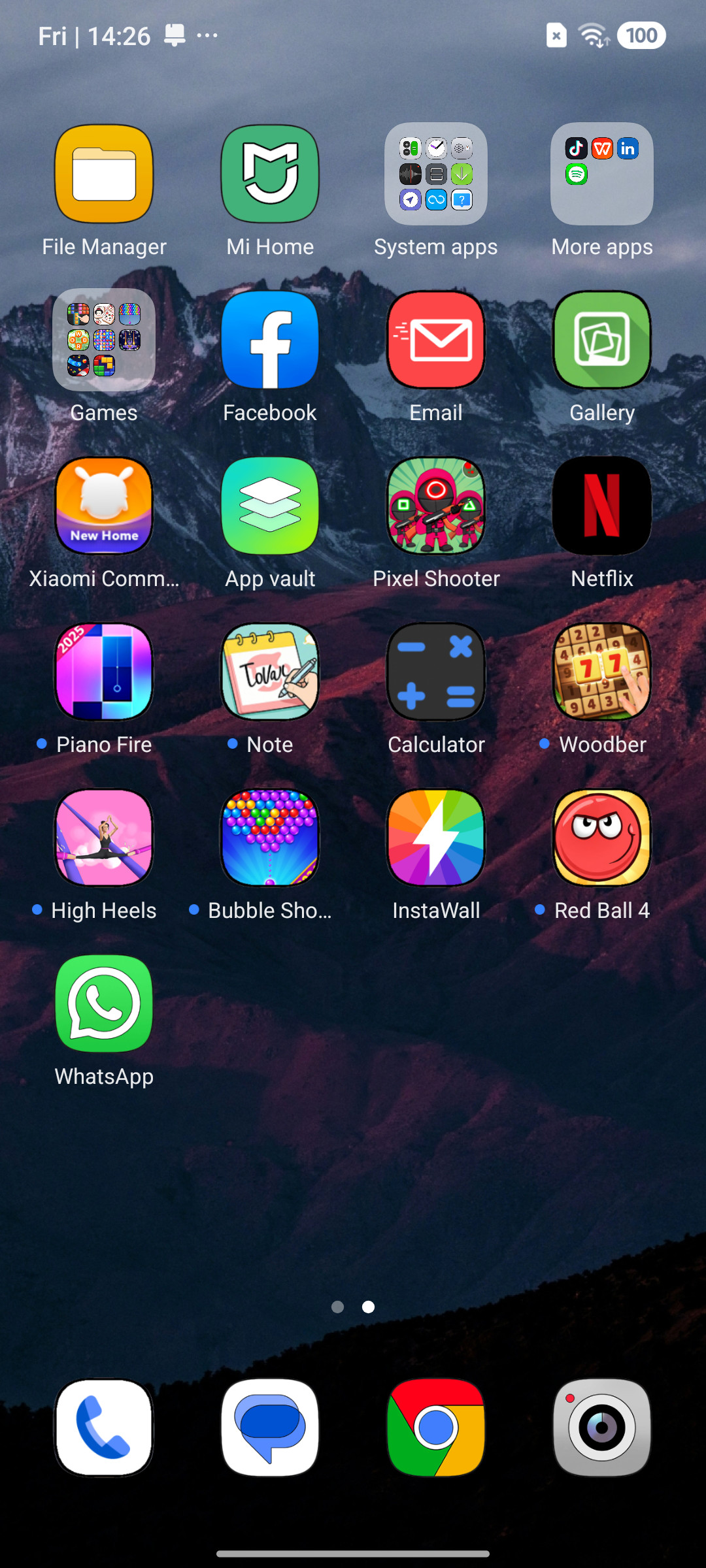Launch Piano Fire
This screenshot has width=706, height=1568.
coord(103,672)
